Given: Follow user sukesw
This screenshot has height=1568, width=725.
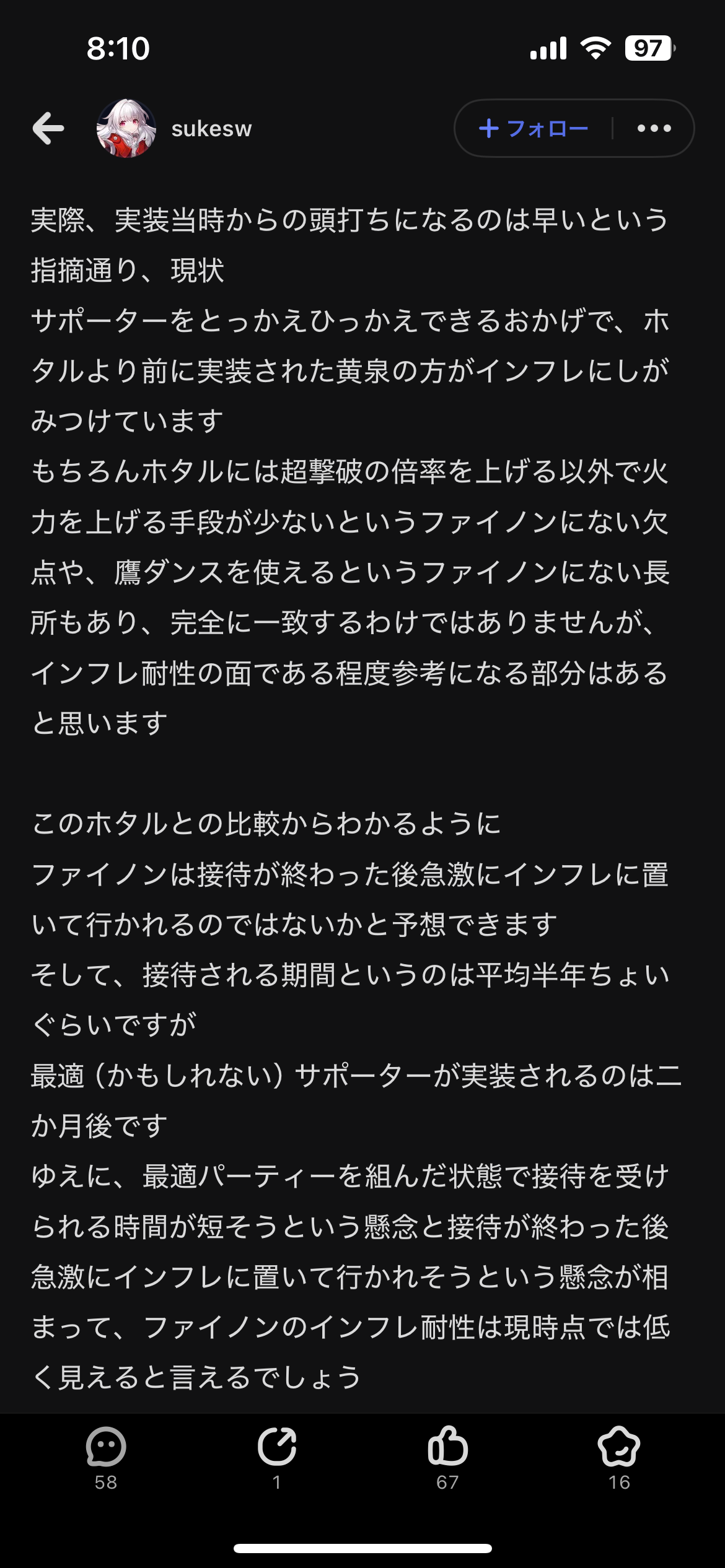Looking at the screenshot, I should 534,128.
